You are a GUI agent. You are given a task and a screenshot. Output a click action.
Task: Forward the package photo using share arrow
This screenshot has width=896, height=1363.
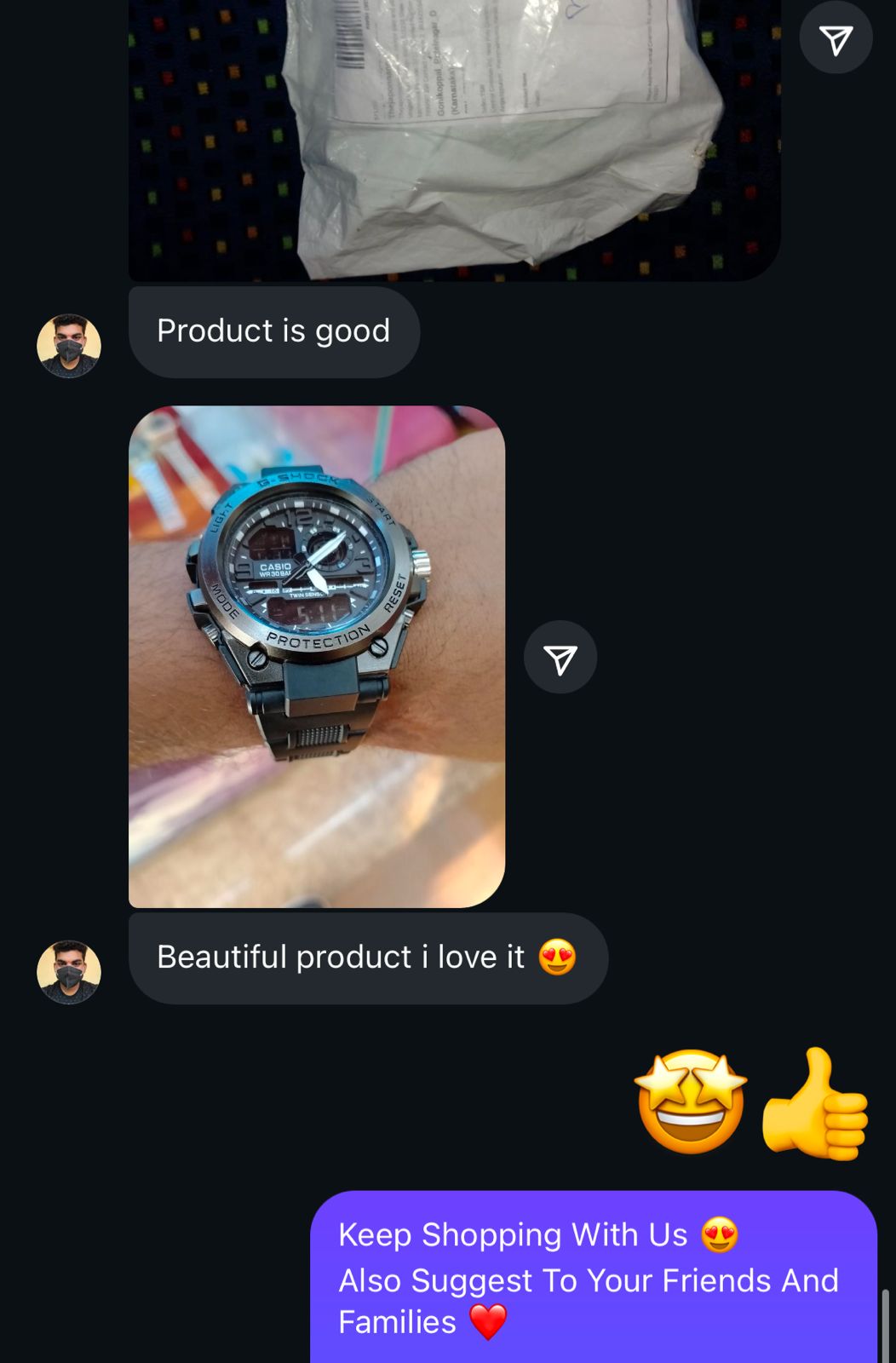[836, 38]
